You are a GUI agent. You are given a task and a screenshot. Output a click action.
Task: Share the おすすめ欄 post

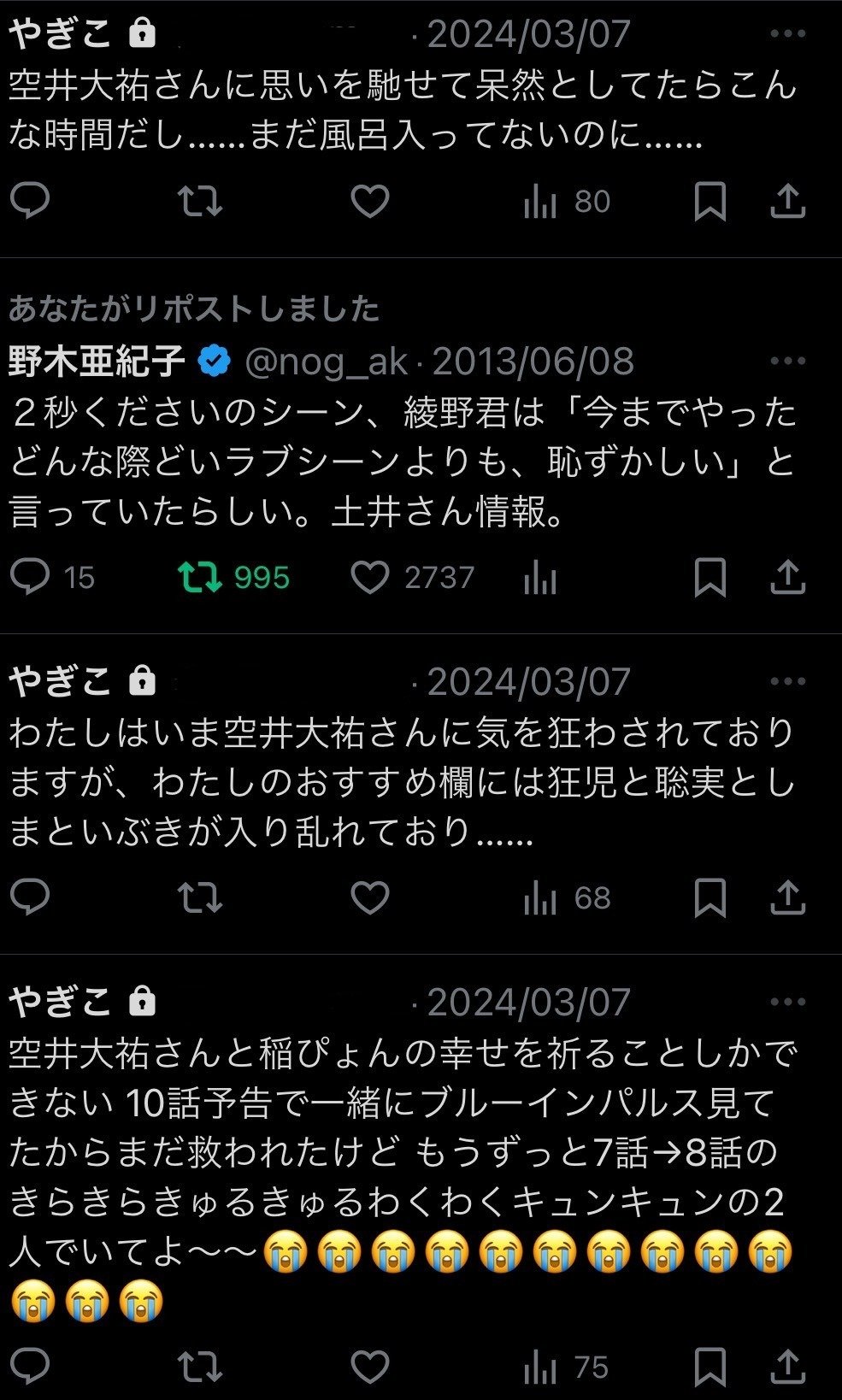point(787,897)
